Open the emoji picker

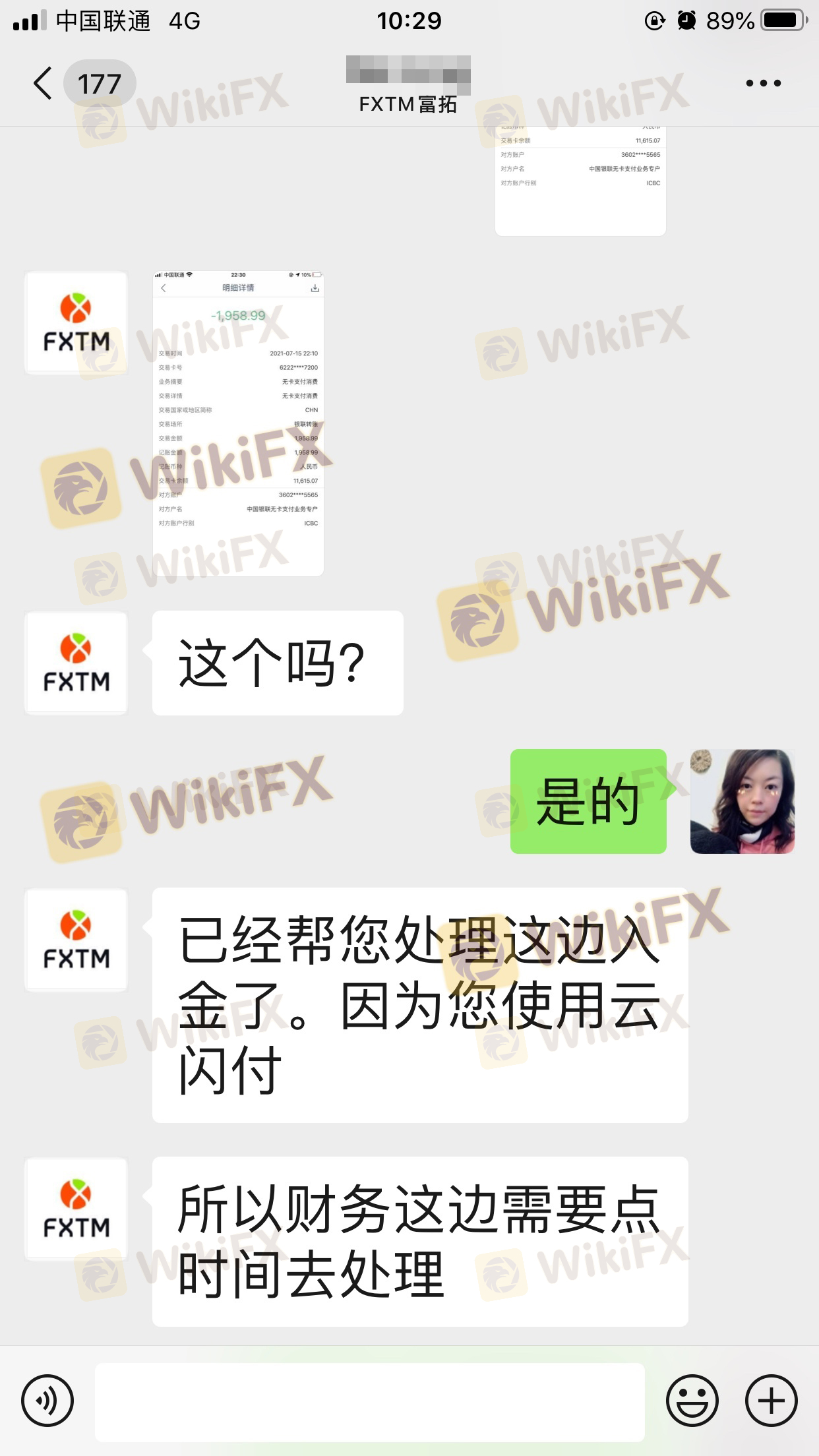pos(692,1401)
